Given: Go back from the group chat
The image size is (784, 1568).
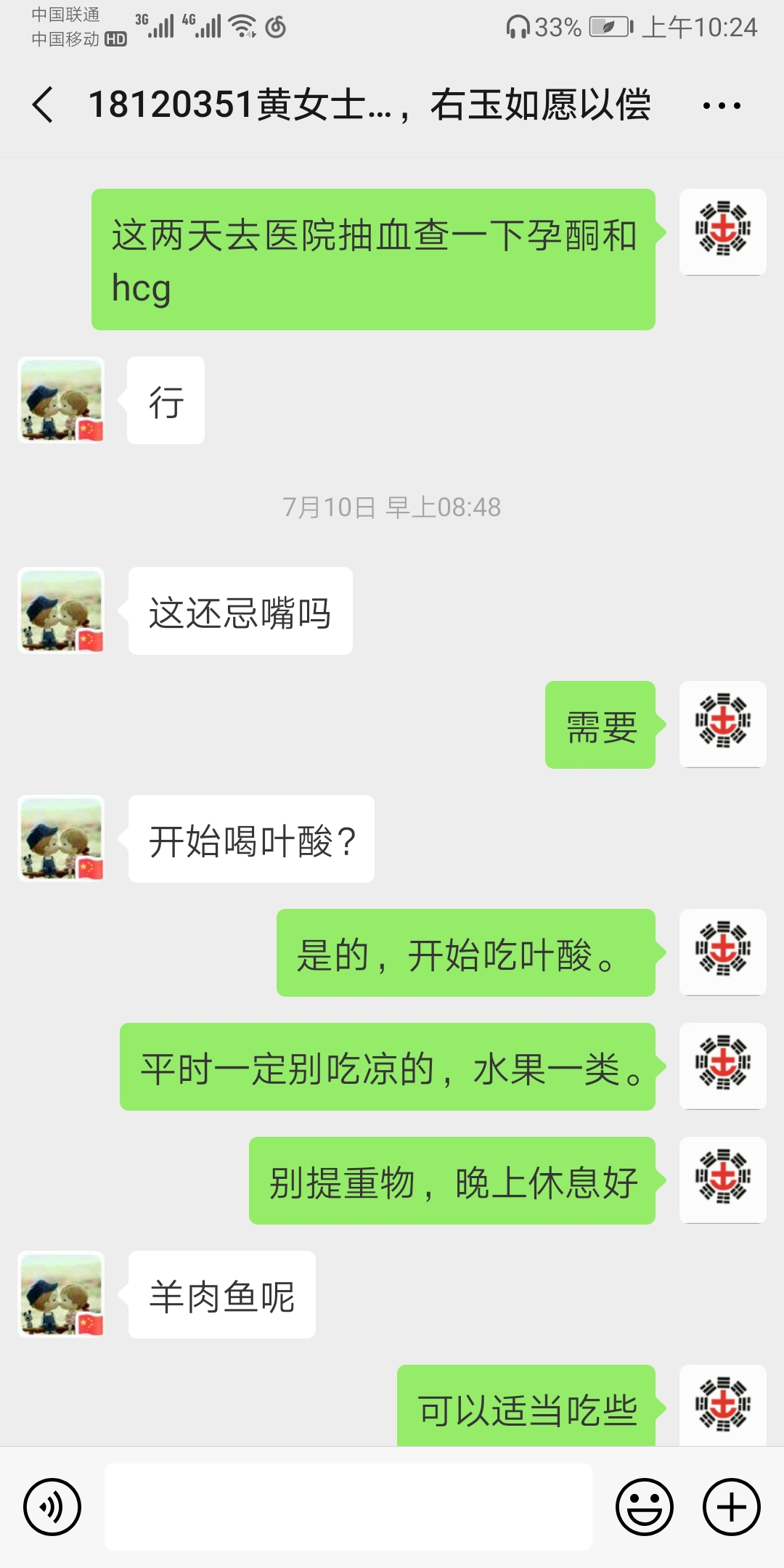Looking at the screenshot, I should (x=43, y=105).
